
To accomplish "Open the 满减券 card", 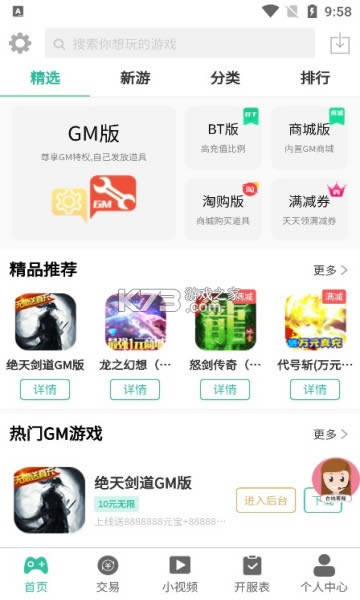I will (309, 209).
